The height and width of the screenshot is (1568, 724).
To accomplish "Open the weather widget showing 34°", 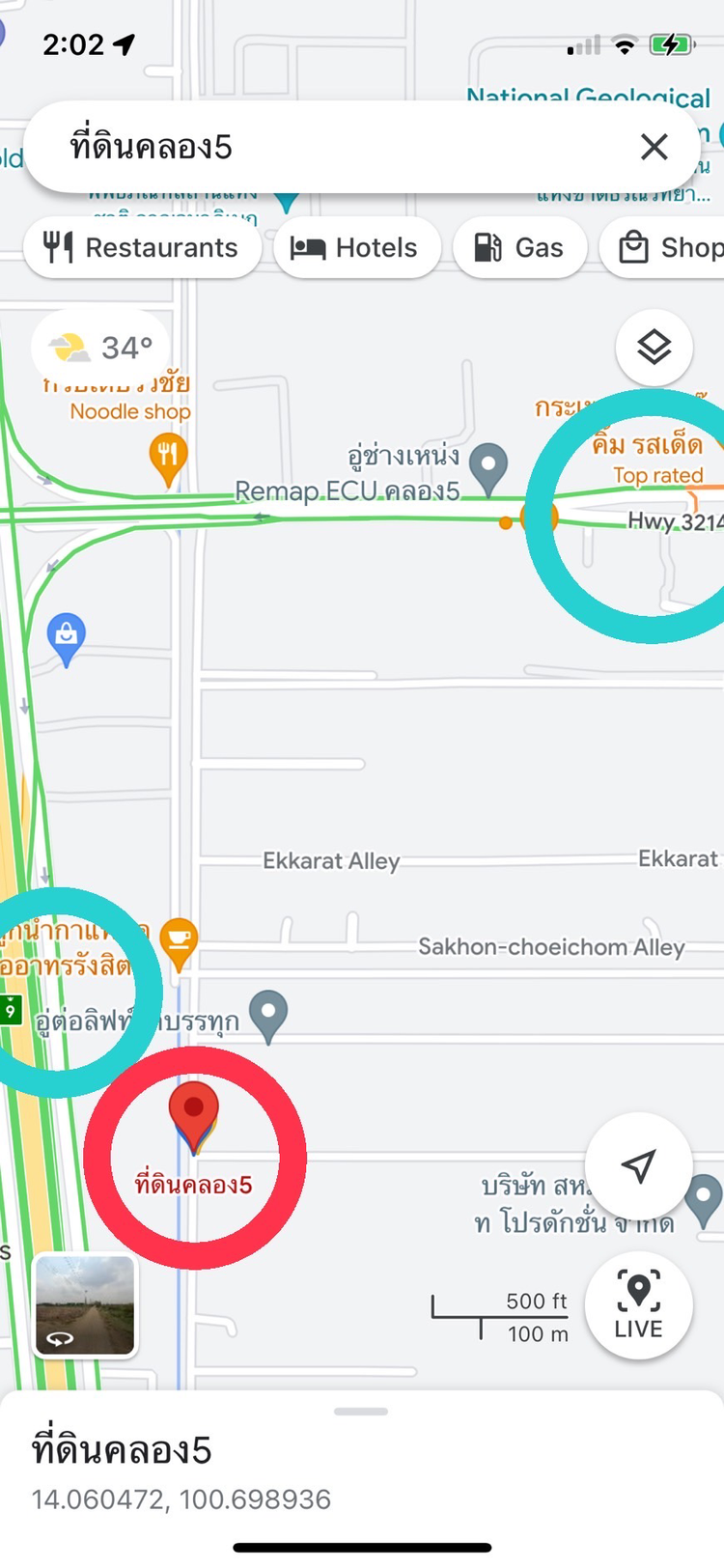I will tap(101, 348).
